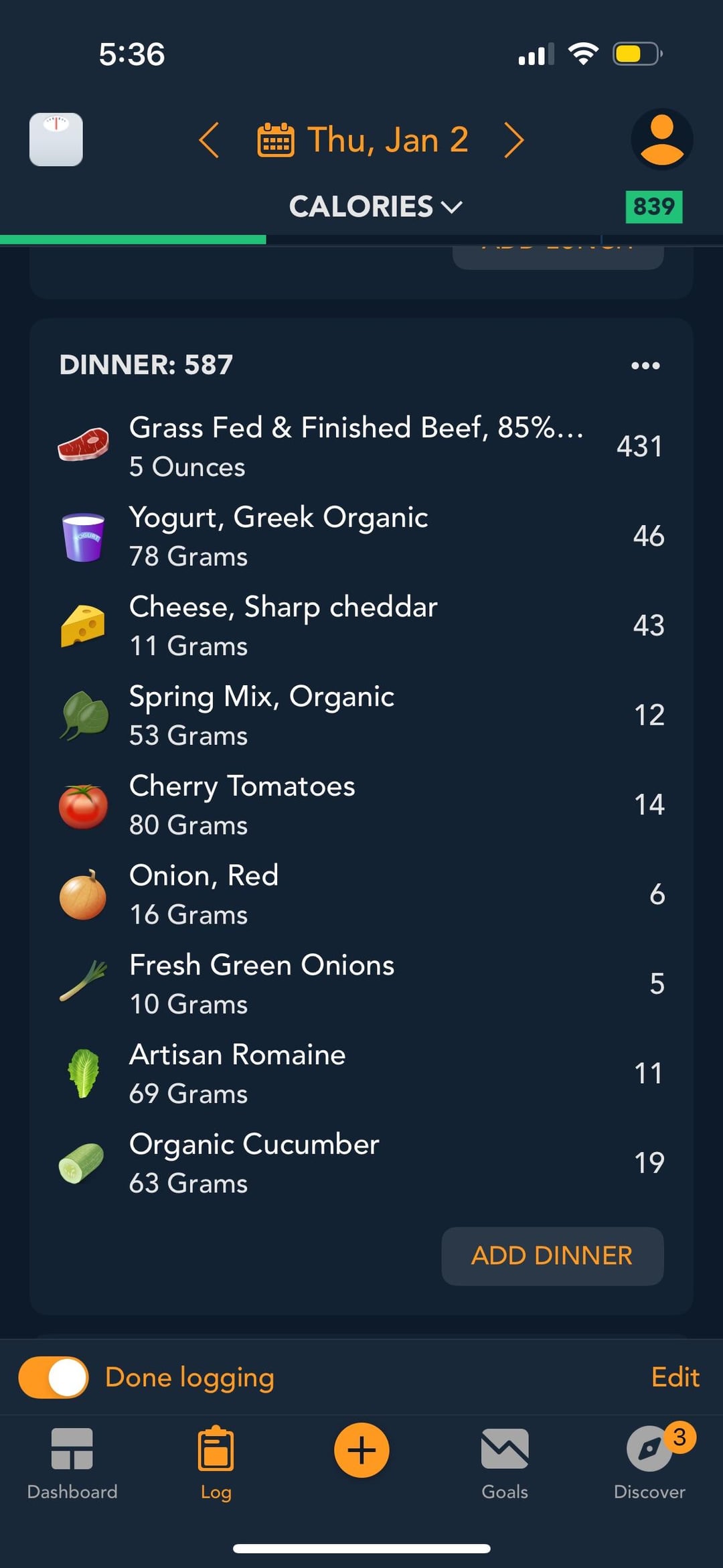Open the weight scale icon

click(56, 139)
